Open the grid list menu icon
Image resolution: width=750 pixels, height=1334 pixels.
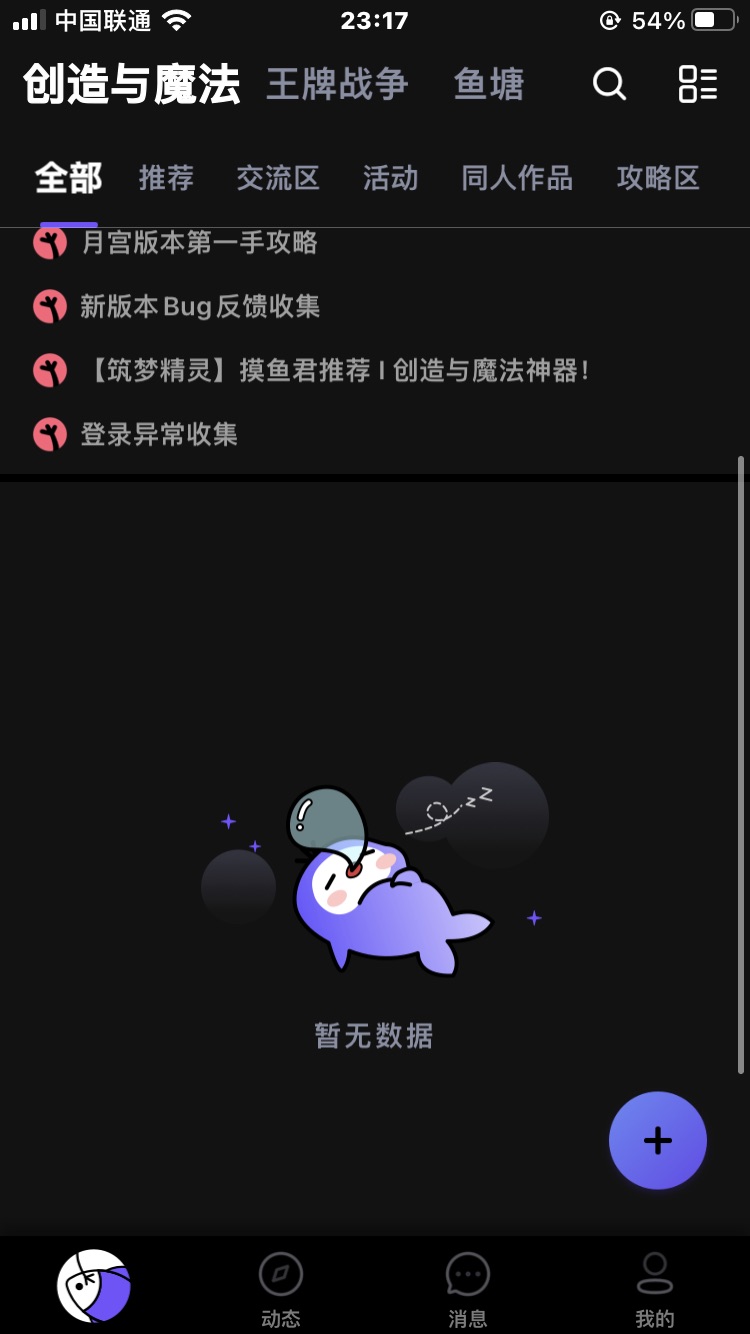(x=698, y=84)
